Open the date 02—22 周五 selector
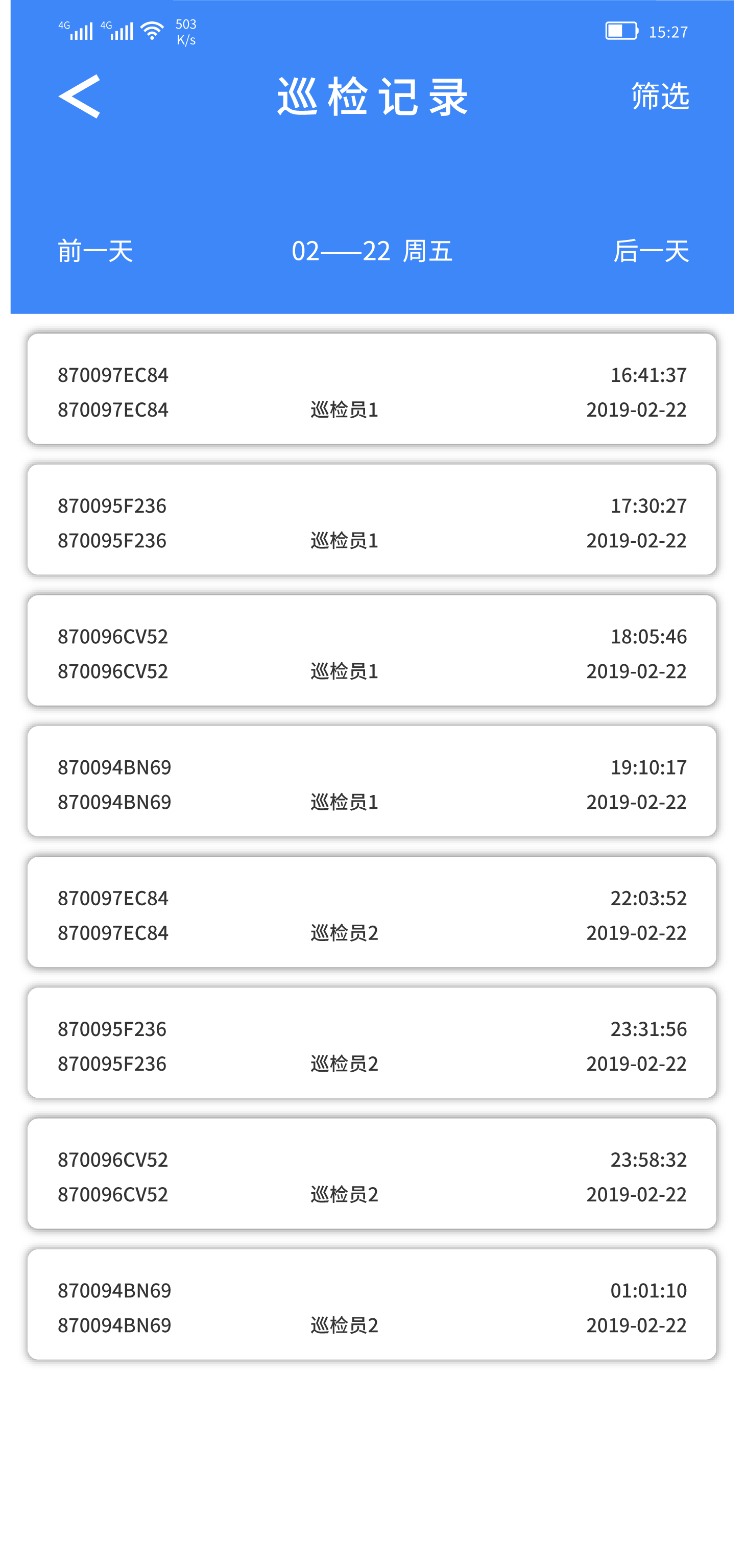Image resolution: width=746 pixels, height=1568 pixels. [x=372, y=251]
